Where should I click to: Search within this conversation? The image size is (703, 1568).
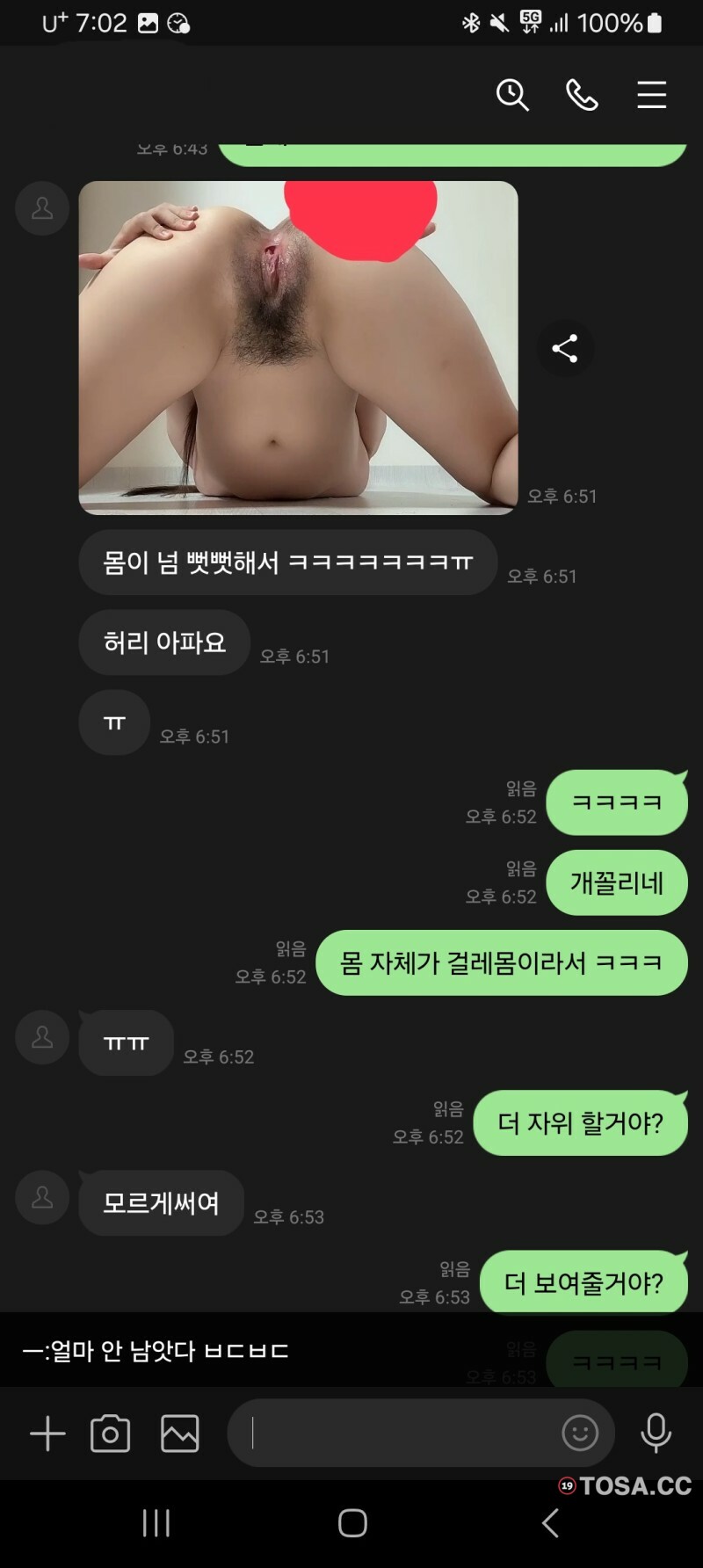512,94
